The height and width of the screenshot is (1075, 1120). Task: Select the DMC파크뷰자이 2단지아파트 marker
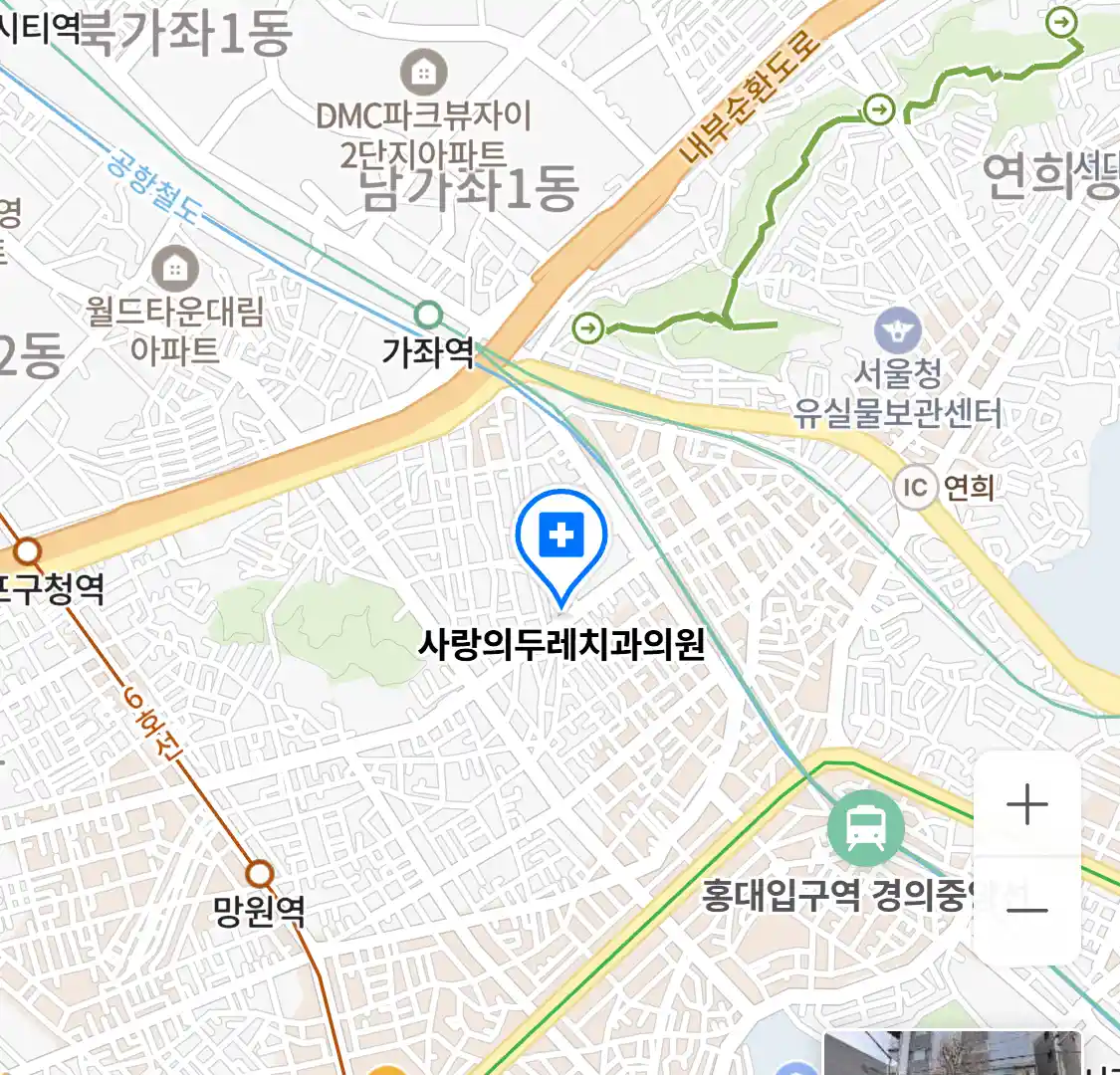coord(424,72)
